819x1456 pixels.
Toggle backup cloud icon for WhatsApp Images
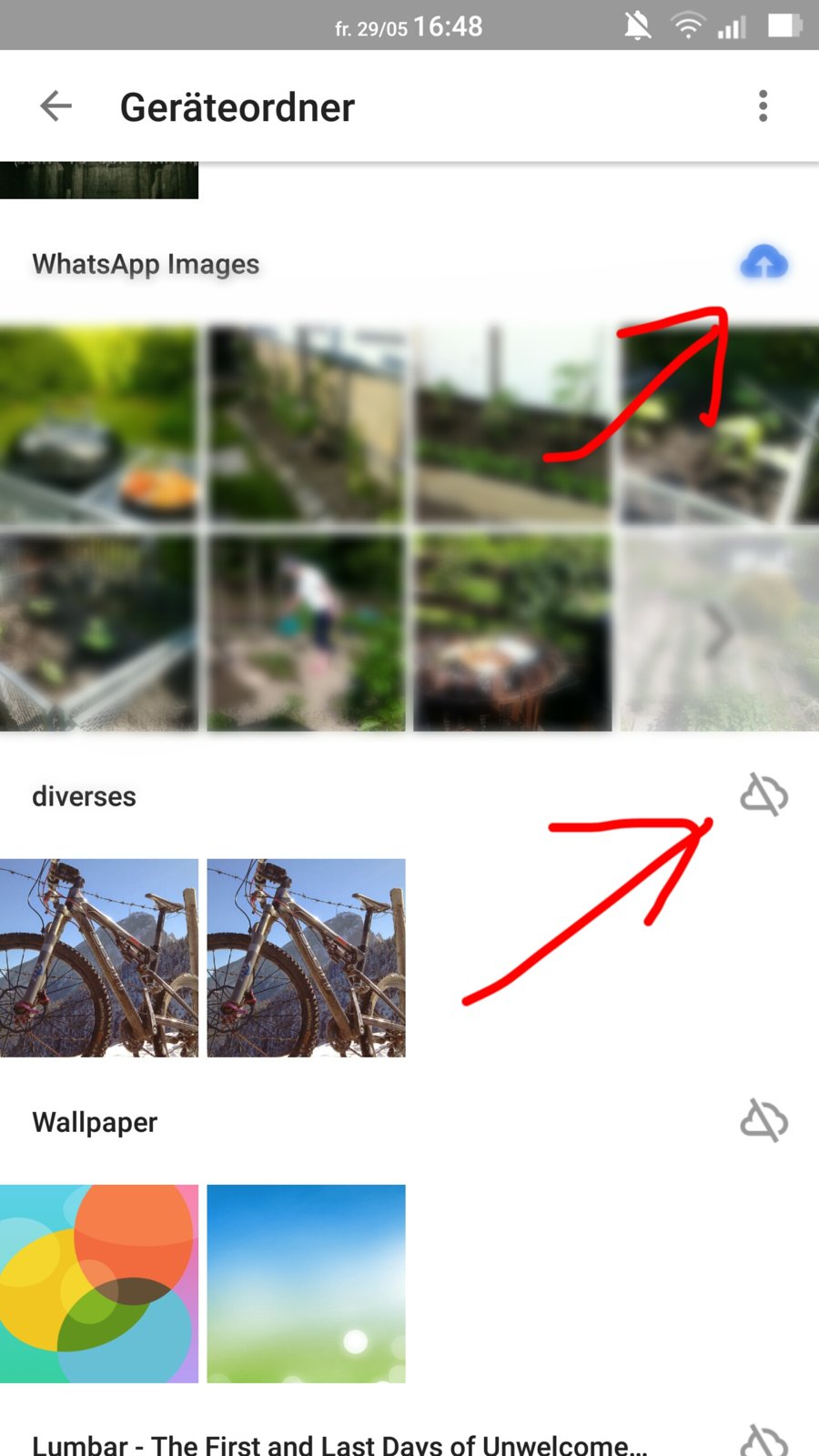click(763, 263)
